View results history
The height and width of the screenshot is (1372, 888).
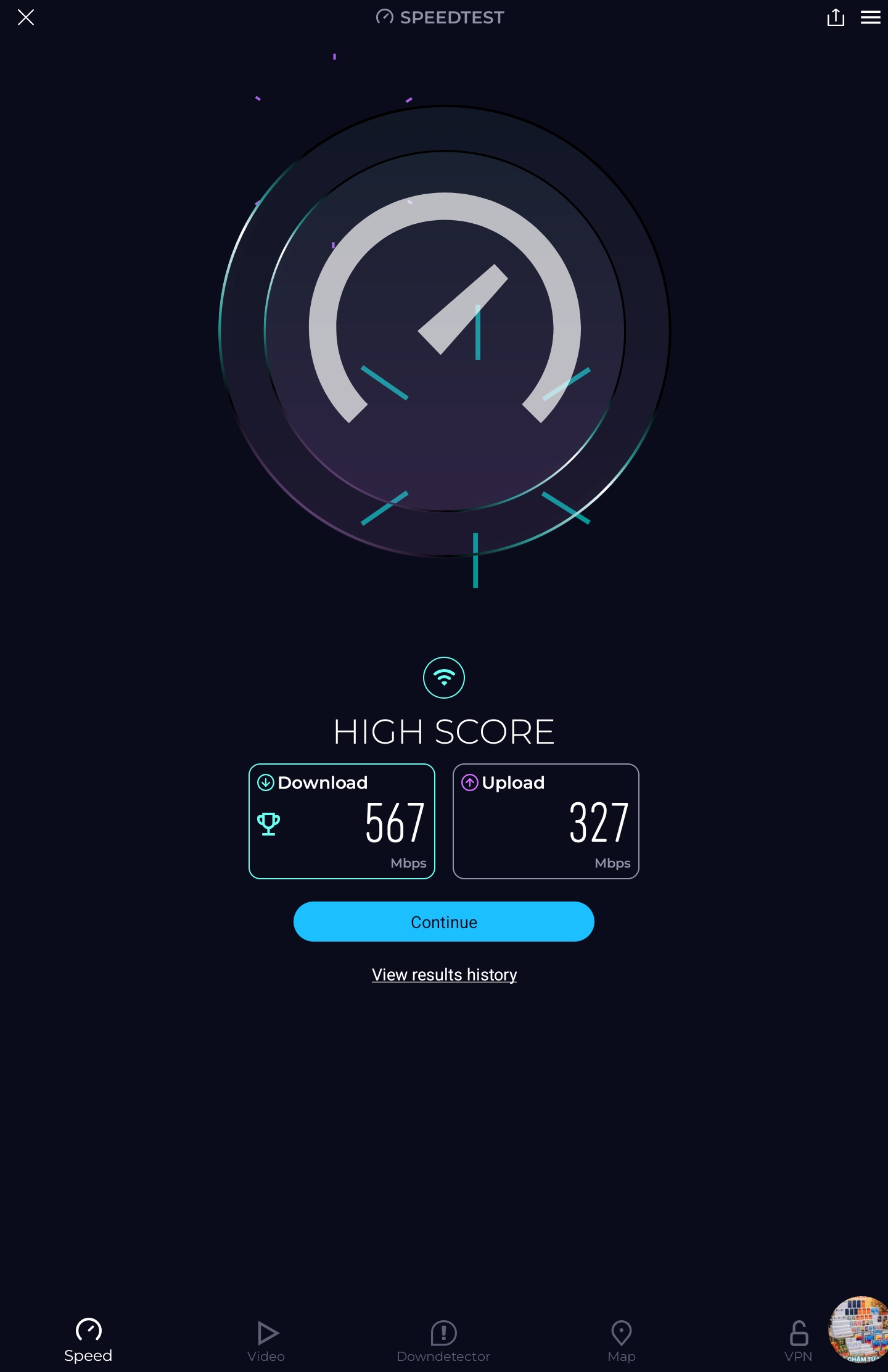[x=444, y=974]
